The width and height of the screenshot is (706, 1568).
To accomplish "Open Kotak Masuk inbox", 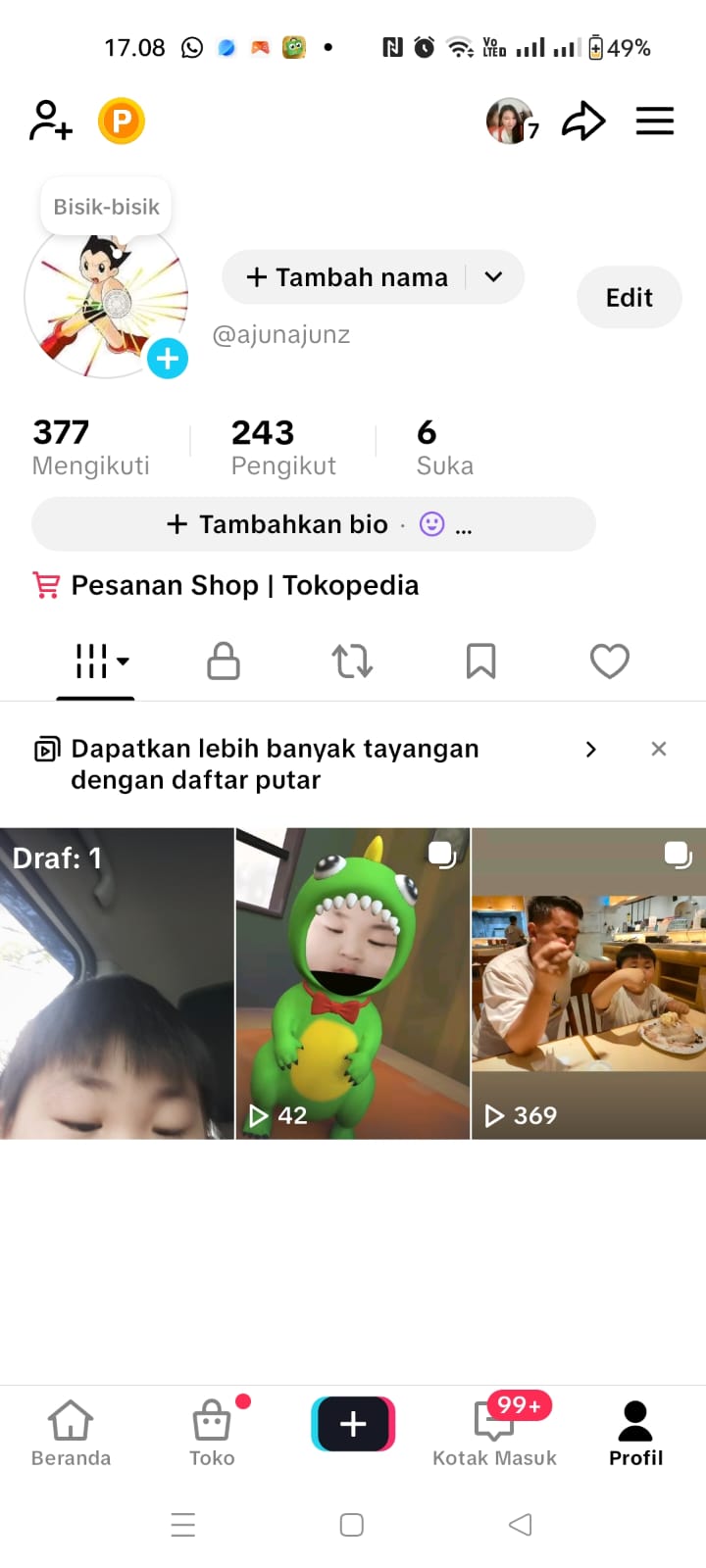I will [x=494, y=1433].
